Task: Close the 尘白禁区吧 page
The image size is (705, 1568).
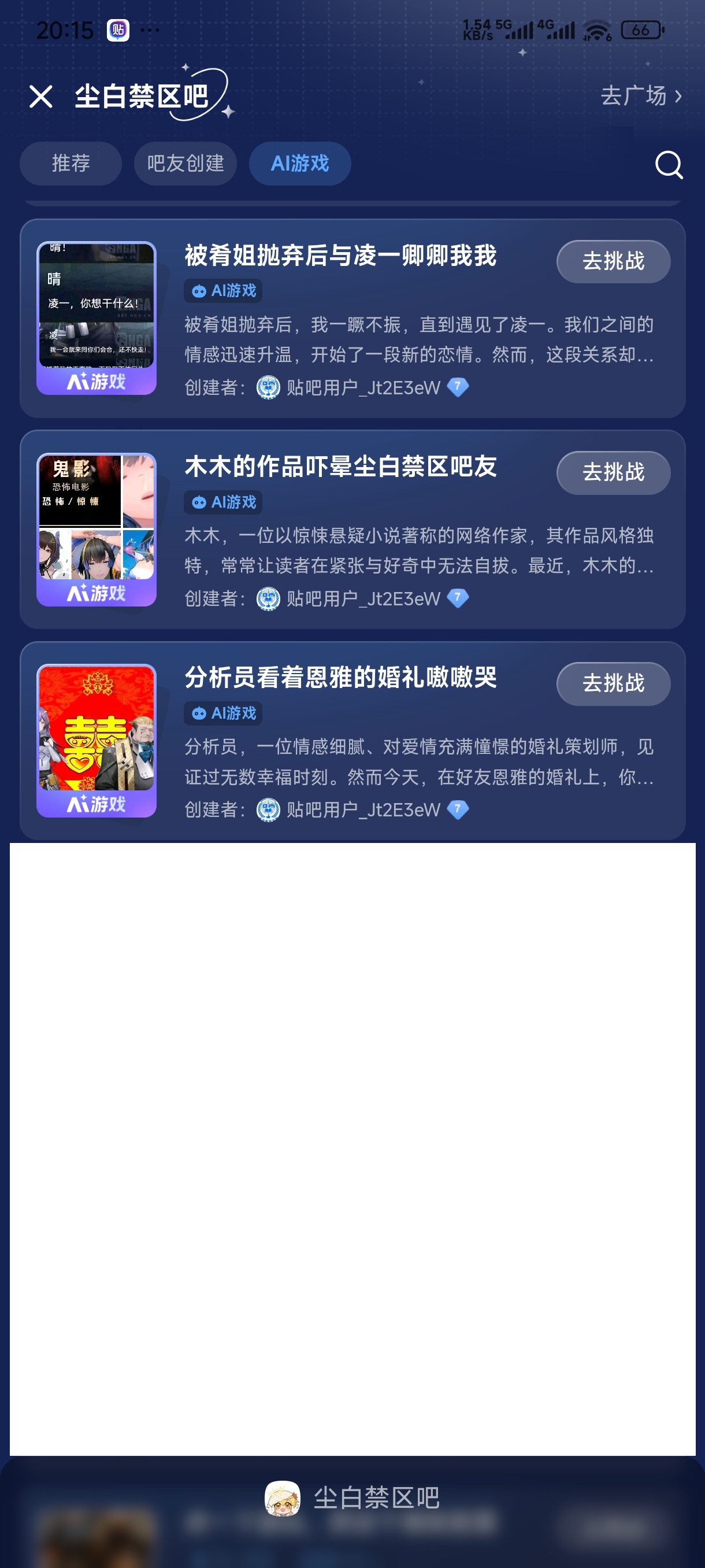Action: click(x=41, y=96)
